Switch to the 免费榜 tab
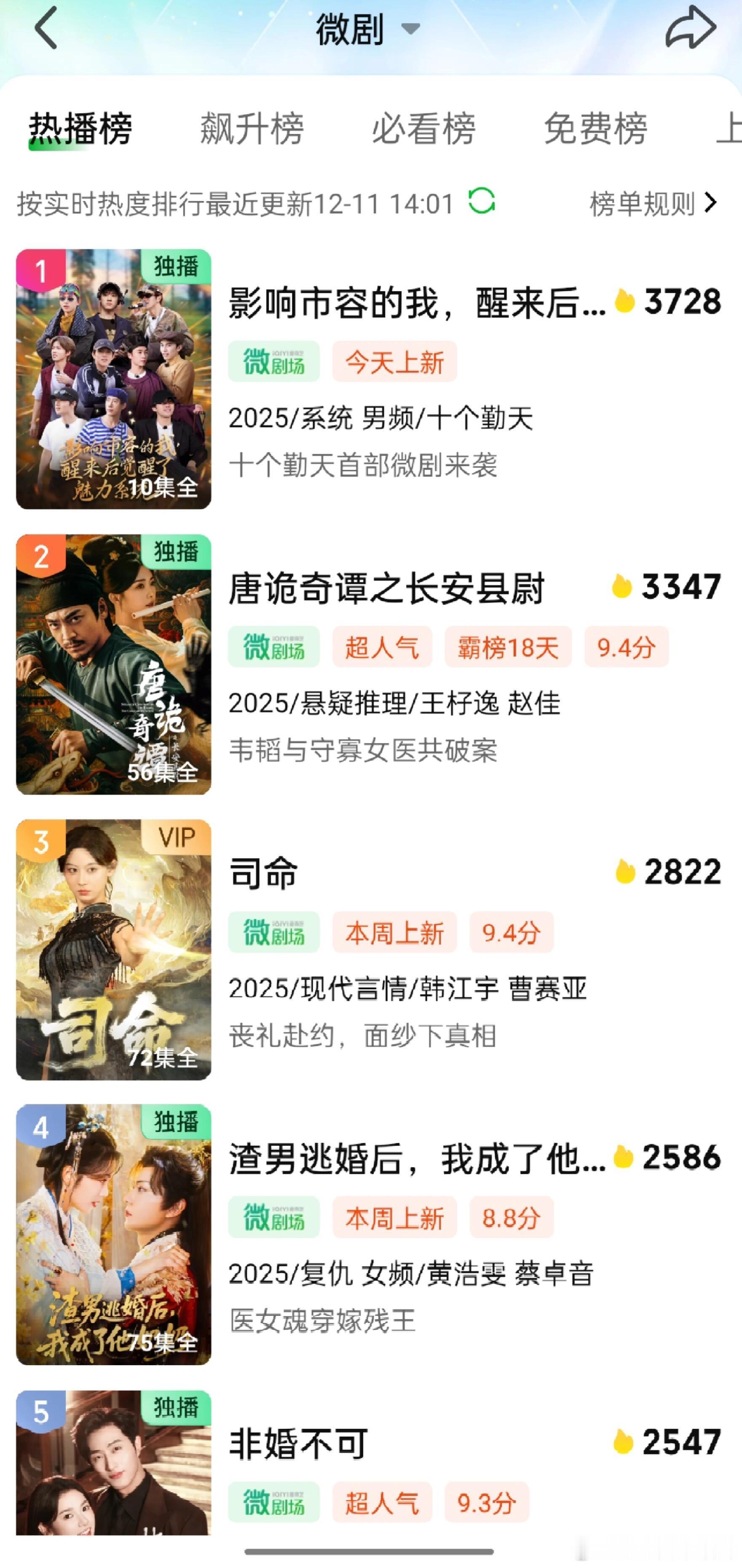The width and height of the screenshot is (742, 1568). (595, 129)
